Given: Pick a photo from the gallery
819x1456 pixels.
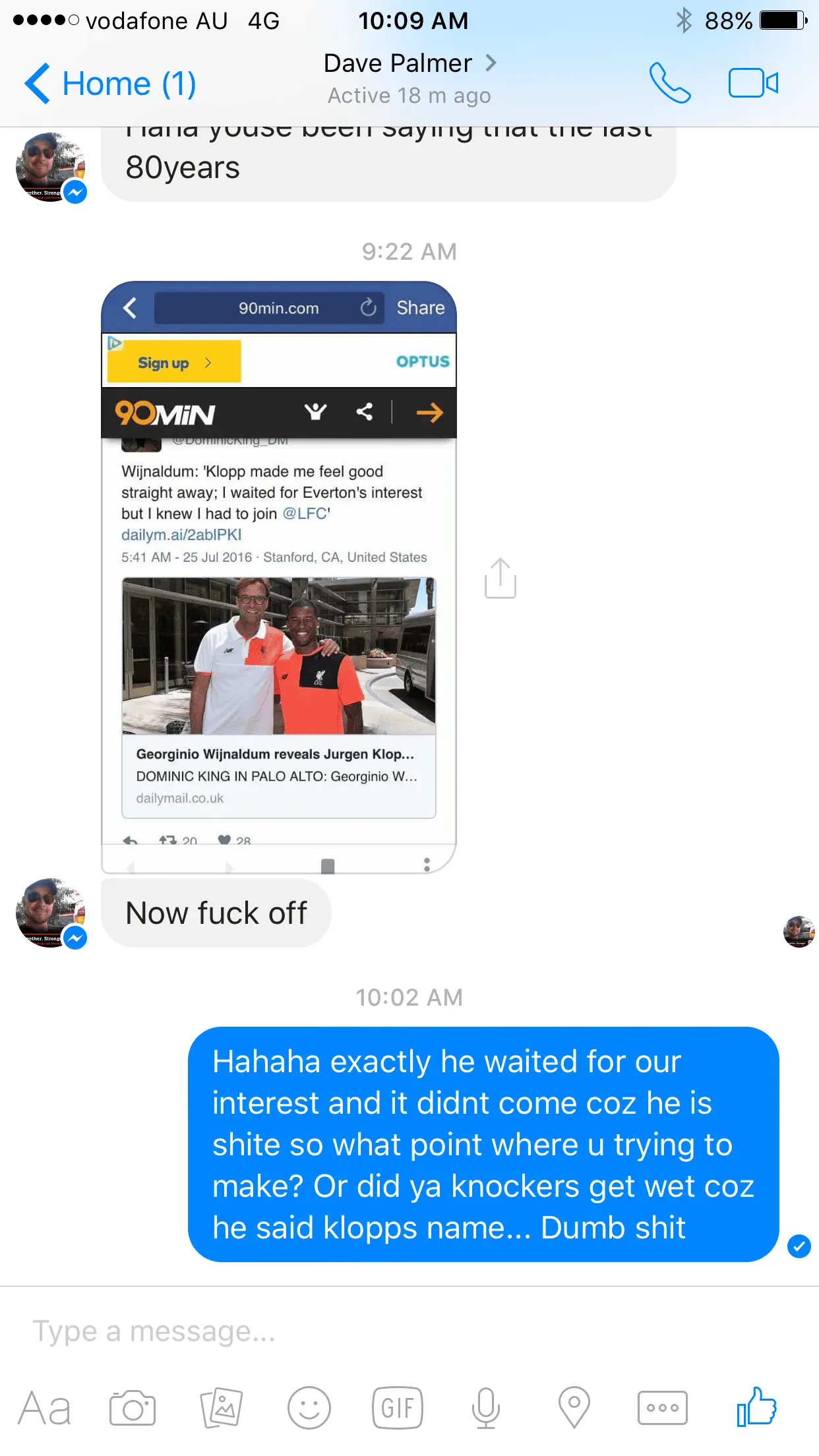Looking at the screenshot, I should (222, 1409).
